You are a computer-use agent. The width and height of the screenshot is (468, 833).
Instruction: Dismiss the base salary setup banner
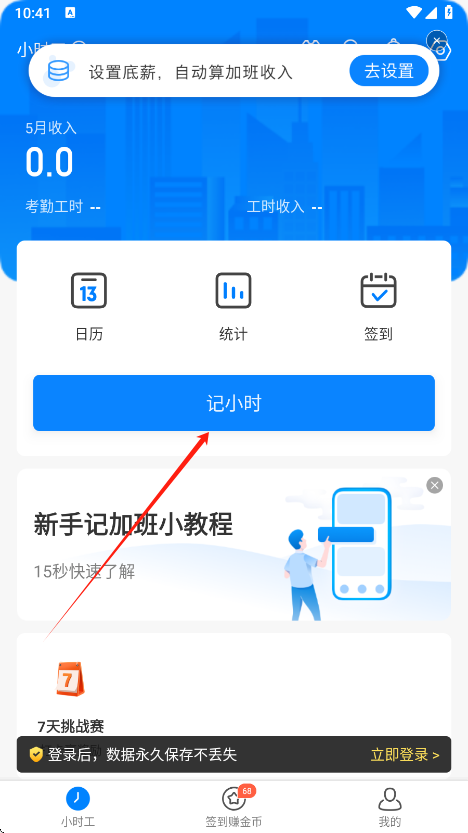click(x=436, y=40)
